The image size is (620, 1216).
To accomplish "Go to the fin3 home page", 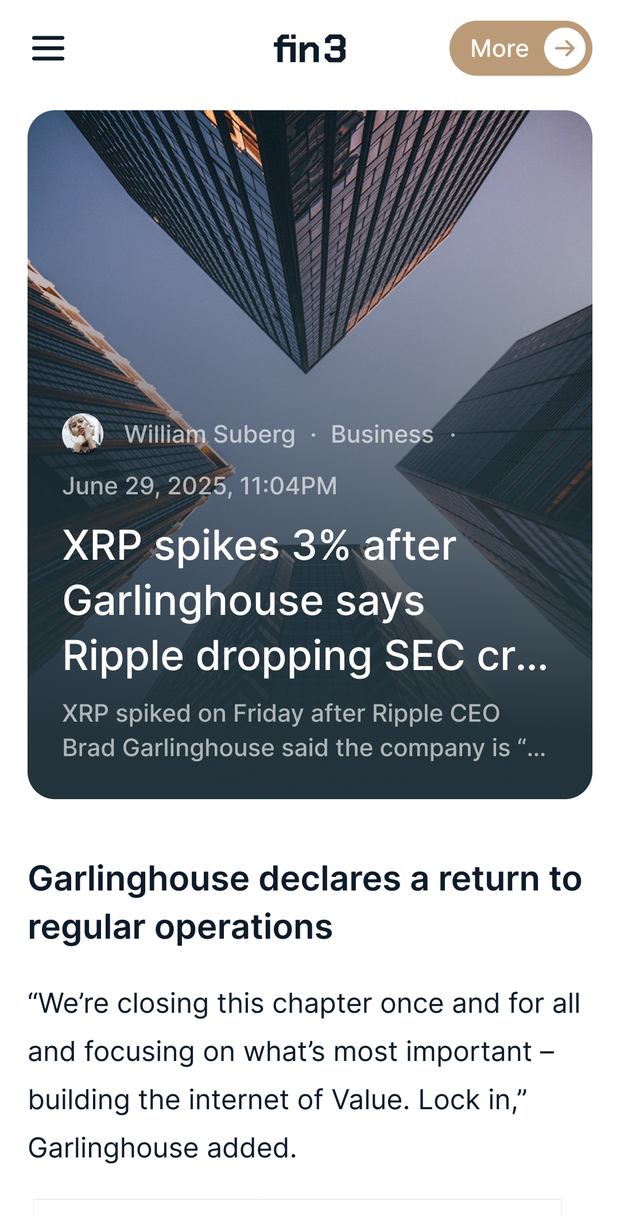I will pyautogui.click(x=310, y=48).
